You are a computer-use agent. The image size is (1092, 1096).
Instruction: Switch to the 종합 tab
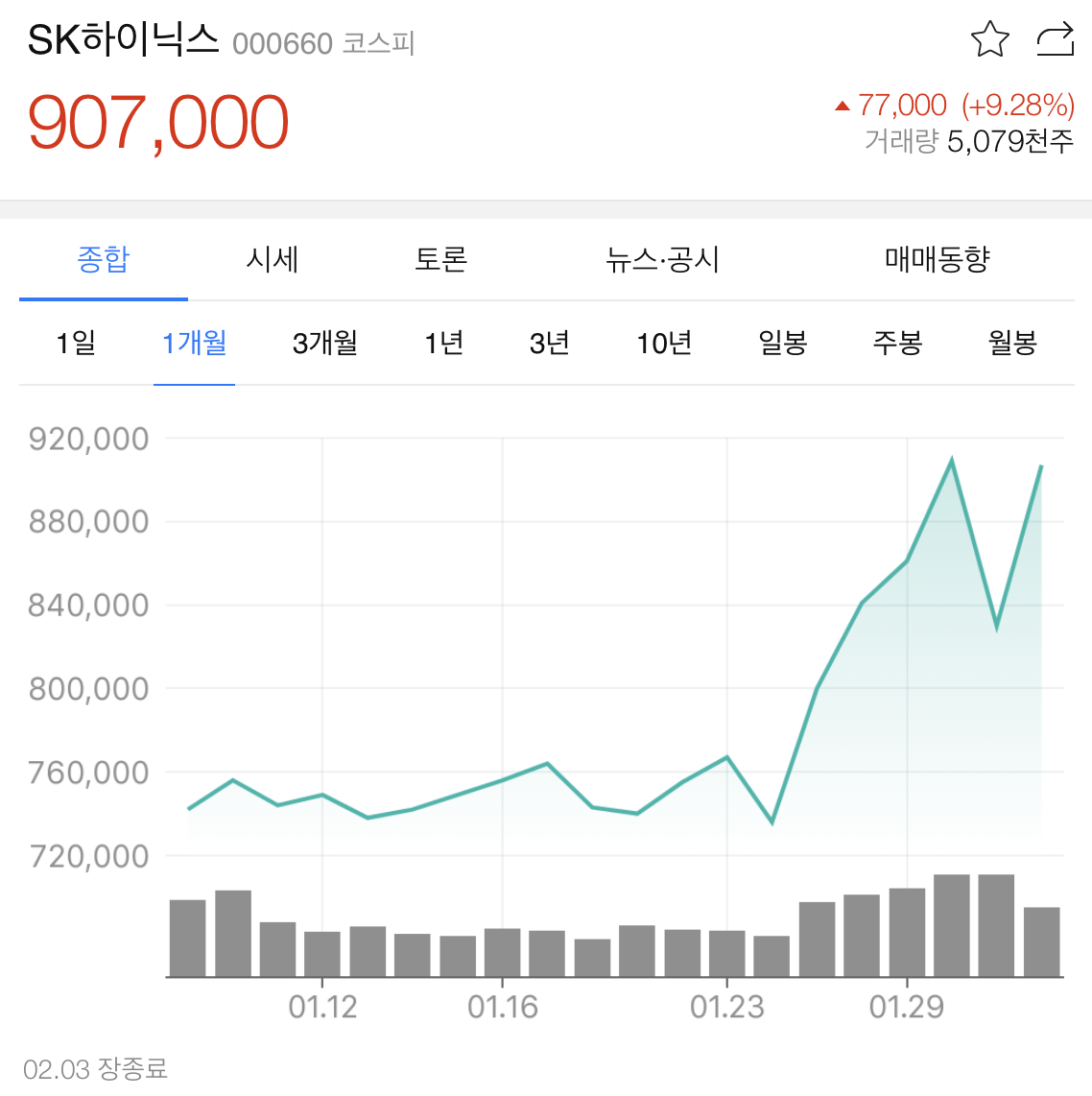click(x=104, y=259)
